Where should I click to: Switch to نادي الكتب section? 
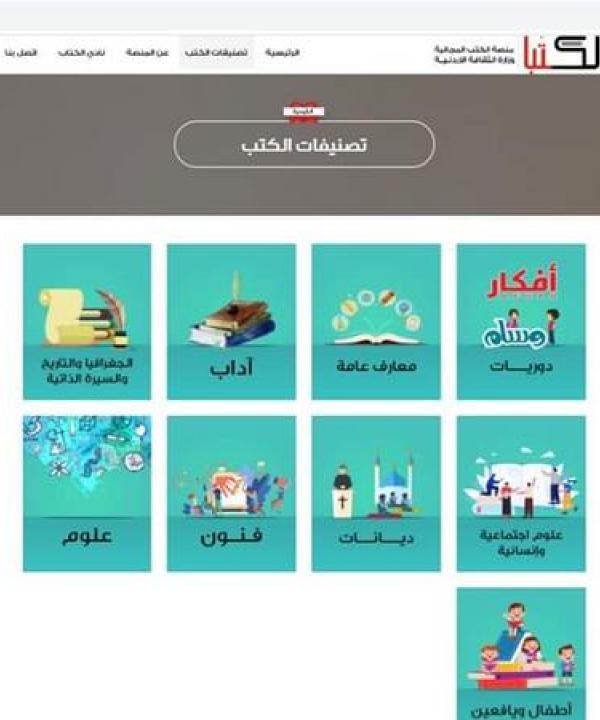79,52
